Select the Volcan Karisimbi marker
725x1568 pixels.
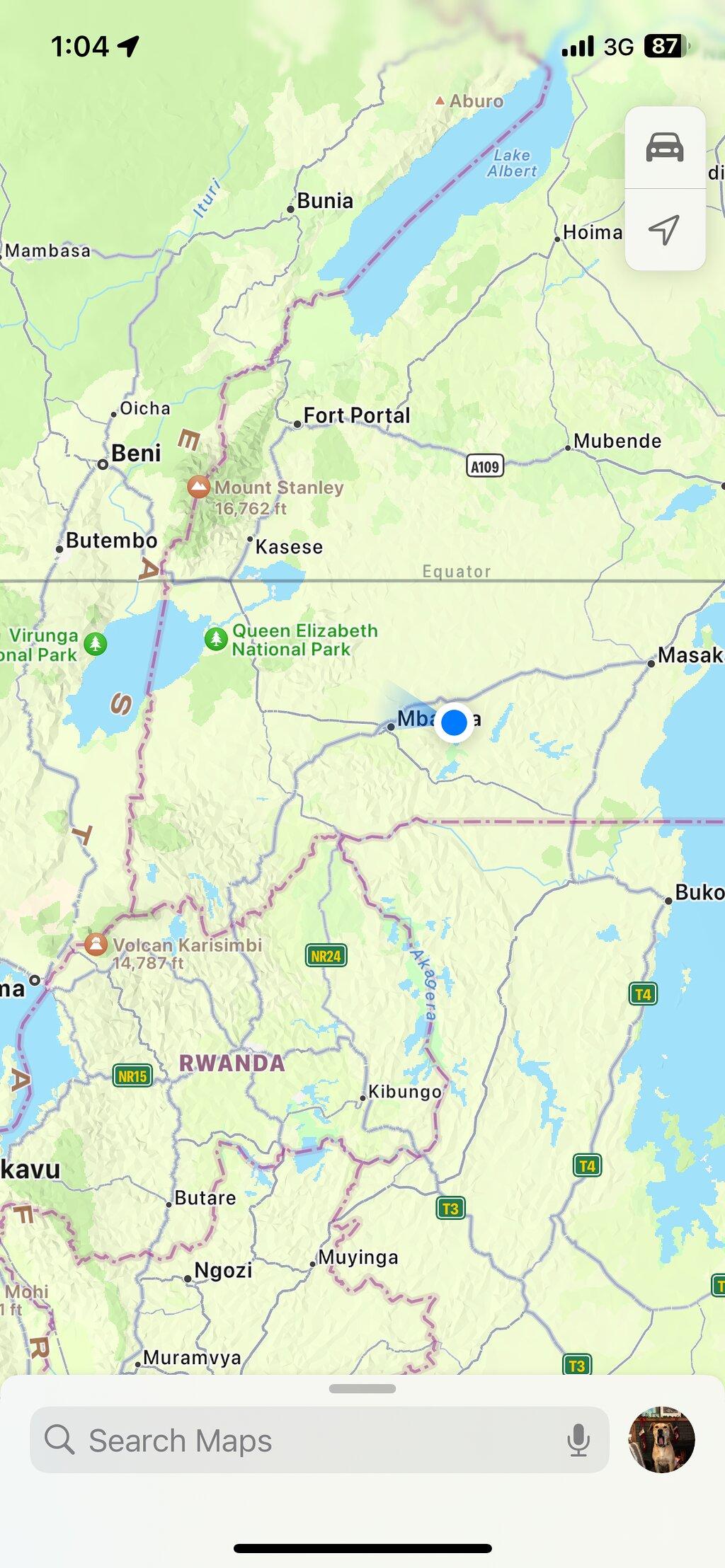click(x=96, y=944)
